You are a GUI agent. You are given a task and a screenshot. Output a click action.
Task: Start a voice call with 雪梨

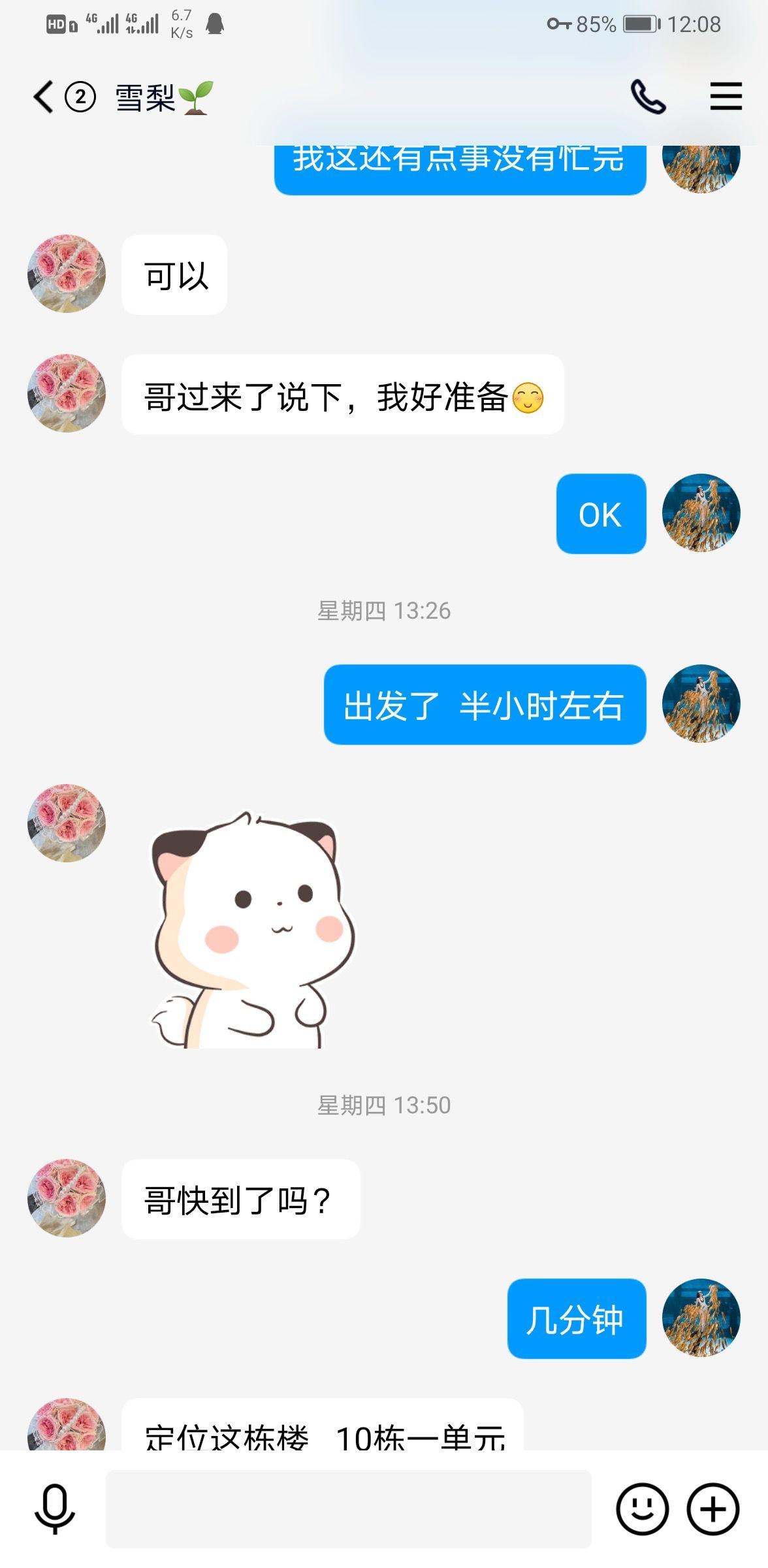tap(648, 97)
